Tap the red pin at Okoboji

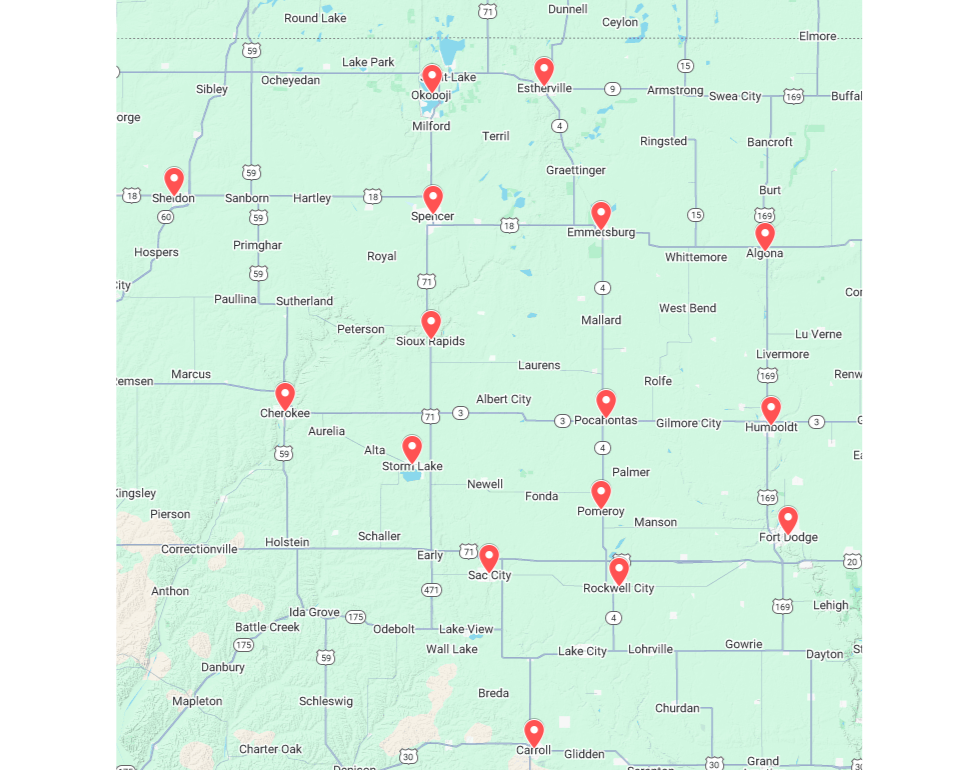coord(432,77)
